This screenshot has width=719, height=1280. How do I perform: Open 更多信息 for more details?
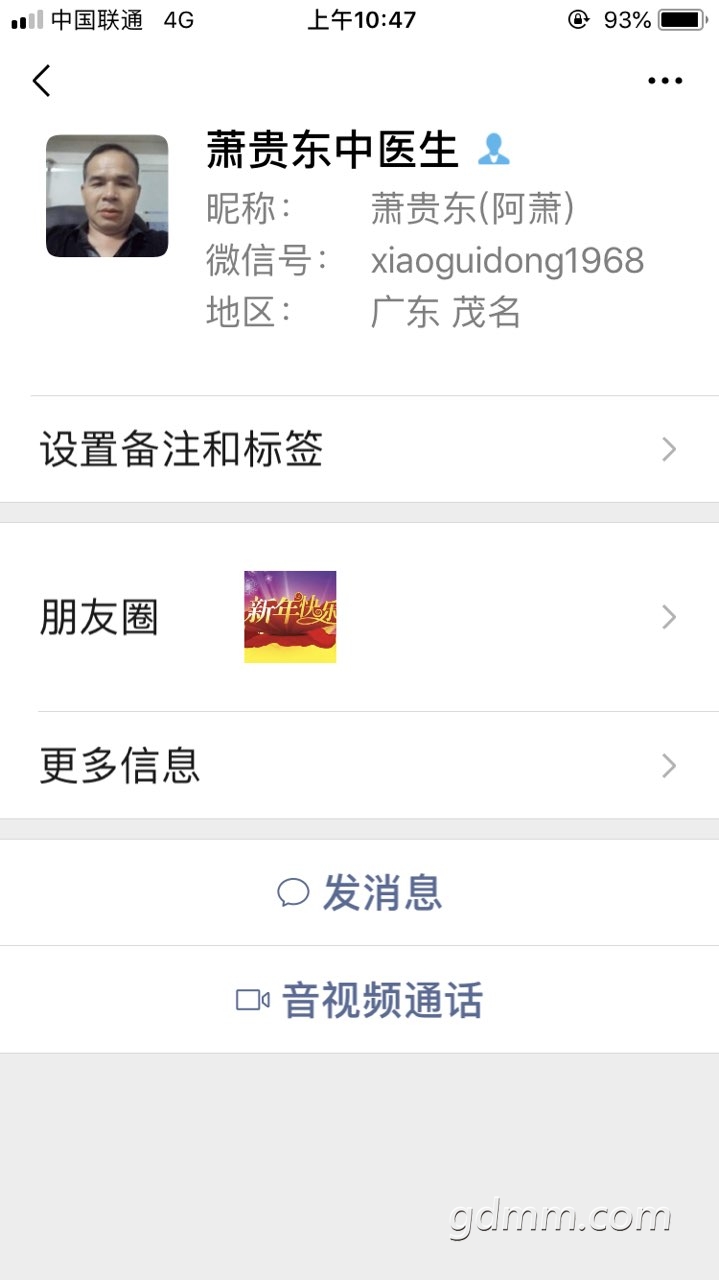(x=359, y=766)
